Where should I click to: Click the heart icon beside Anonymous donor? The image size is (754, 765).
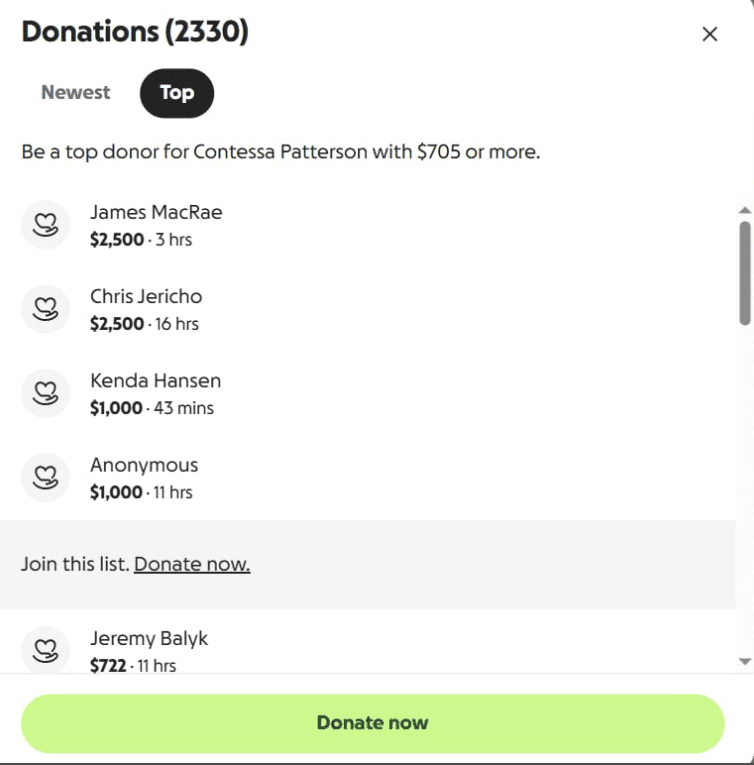(45, 477)
